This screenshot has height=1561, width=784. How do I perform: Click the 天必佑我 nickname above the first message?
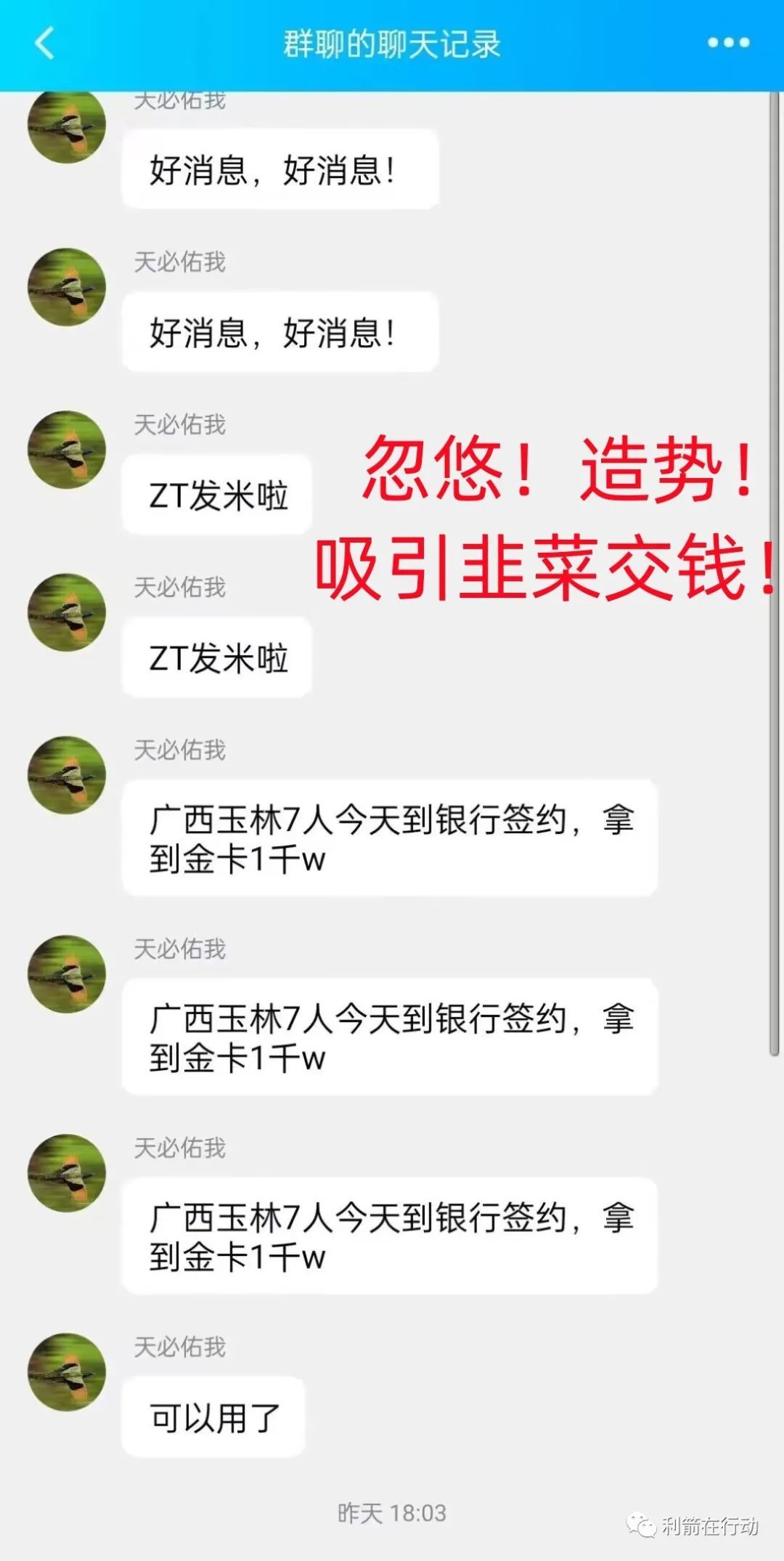tap(180, 102)
